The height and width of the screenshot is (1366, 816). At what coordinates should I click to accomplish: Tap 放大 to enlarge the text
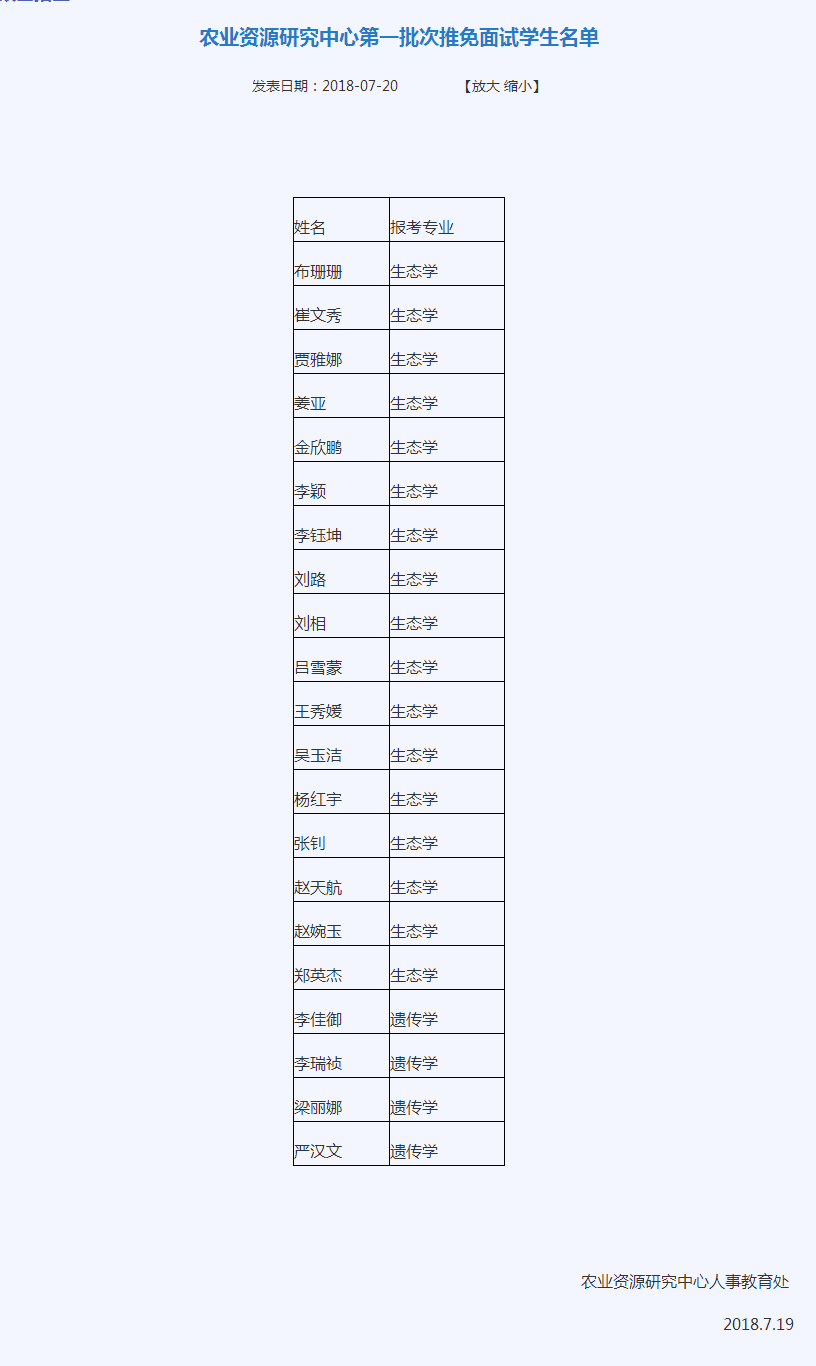pos(485,86)
